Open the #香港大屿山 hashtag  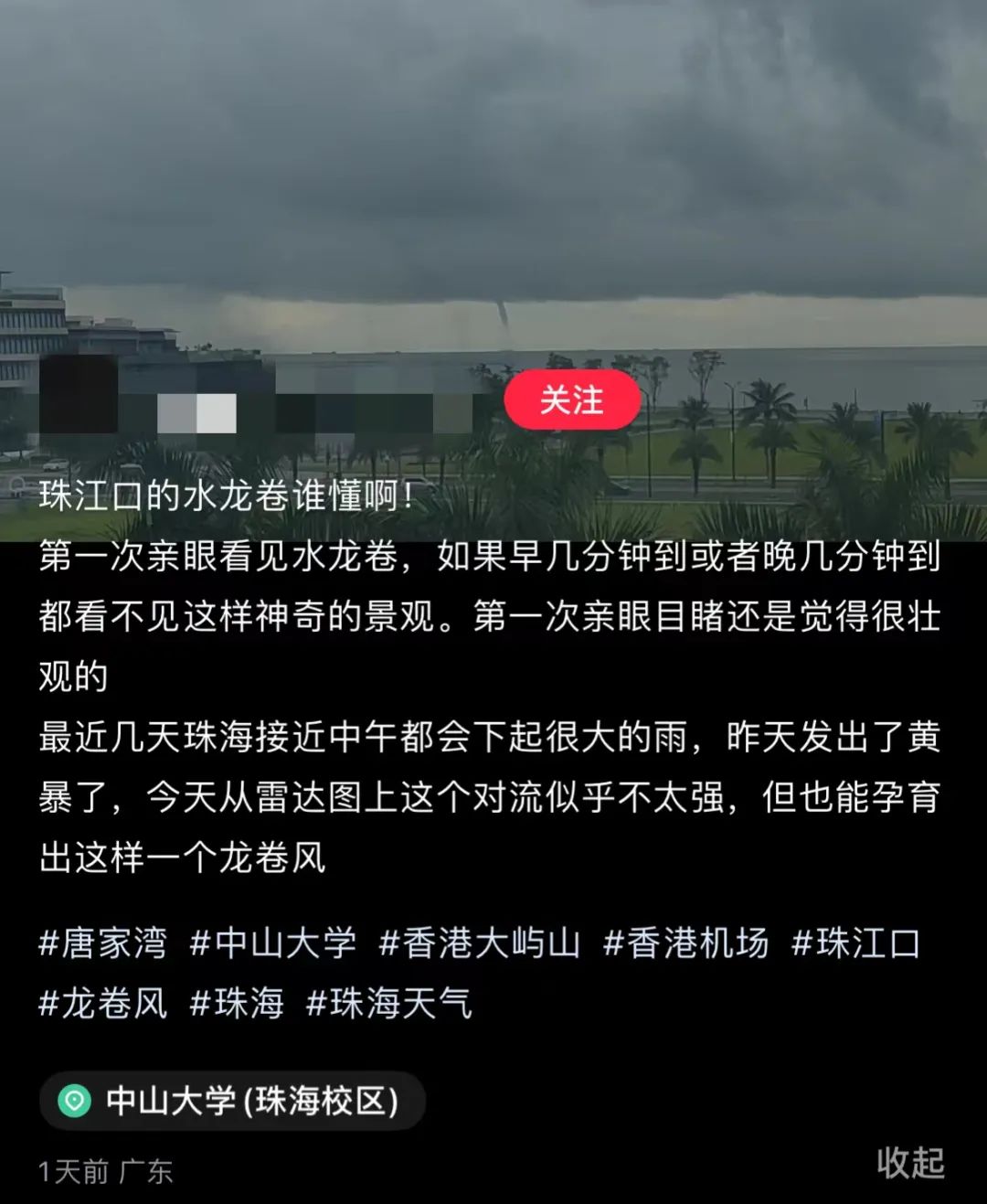click(480, 943)
